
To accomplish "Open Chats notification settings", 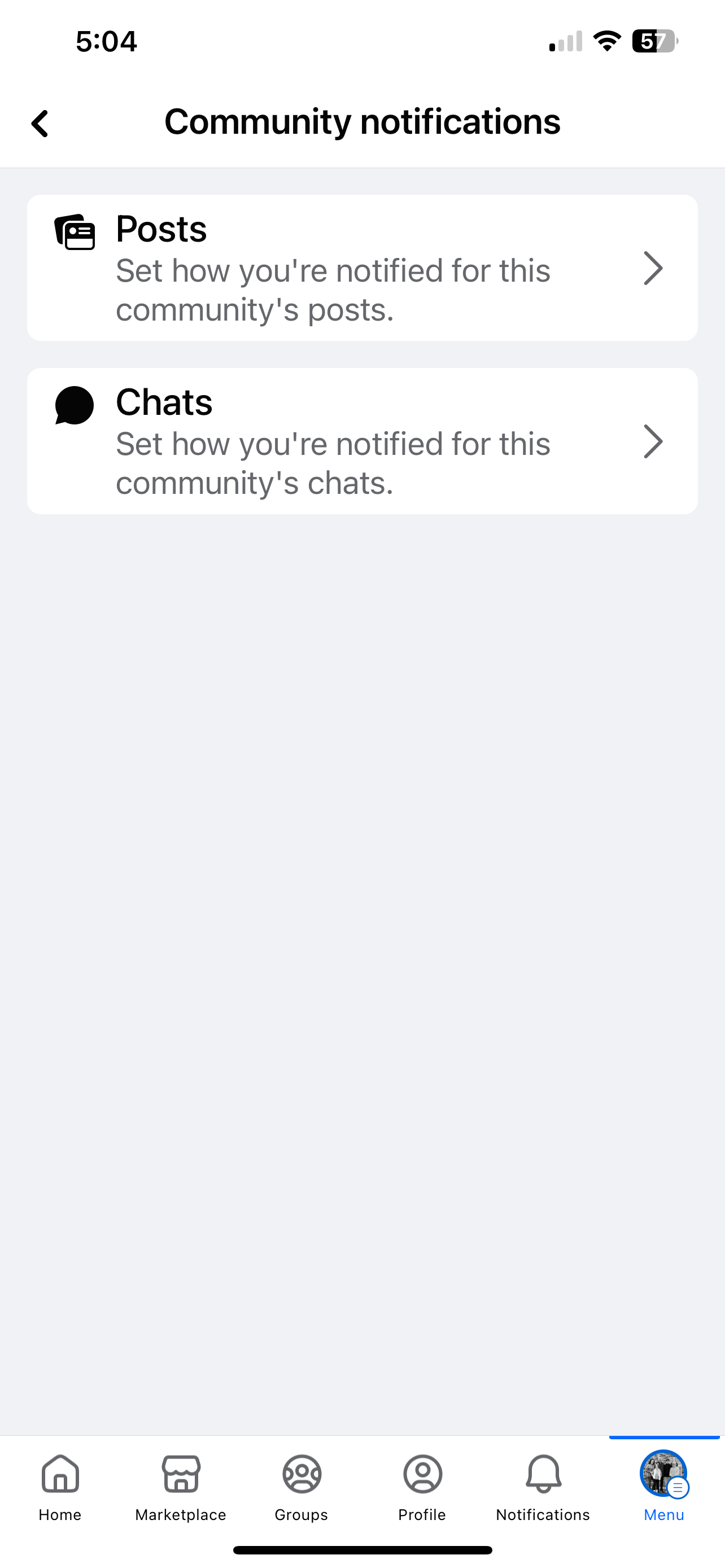I will click(362, 441).
